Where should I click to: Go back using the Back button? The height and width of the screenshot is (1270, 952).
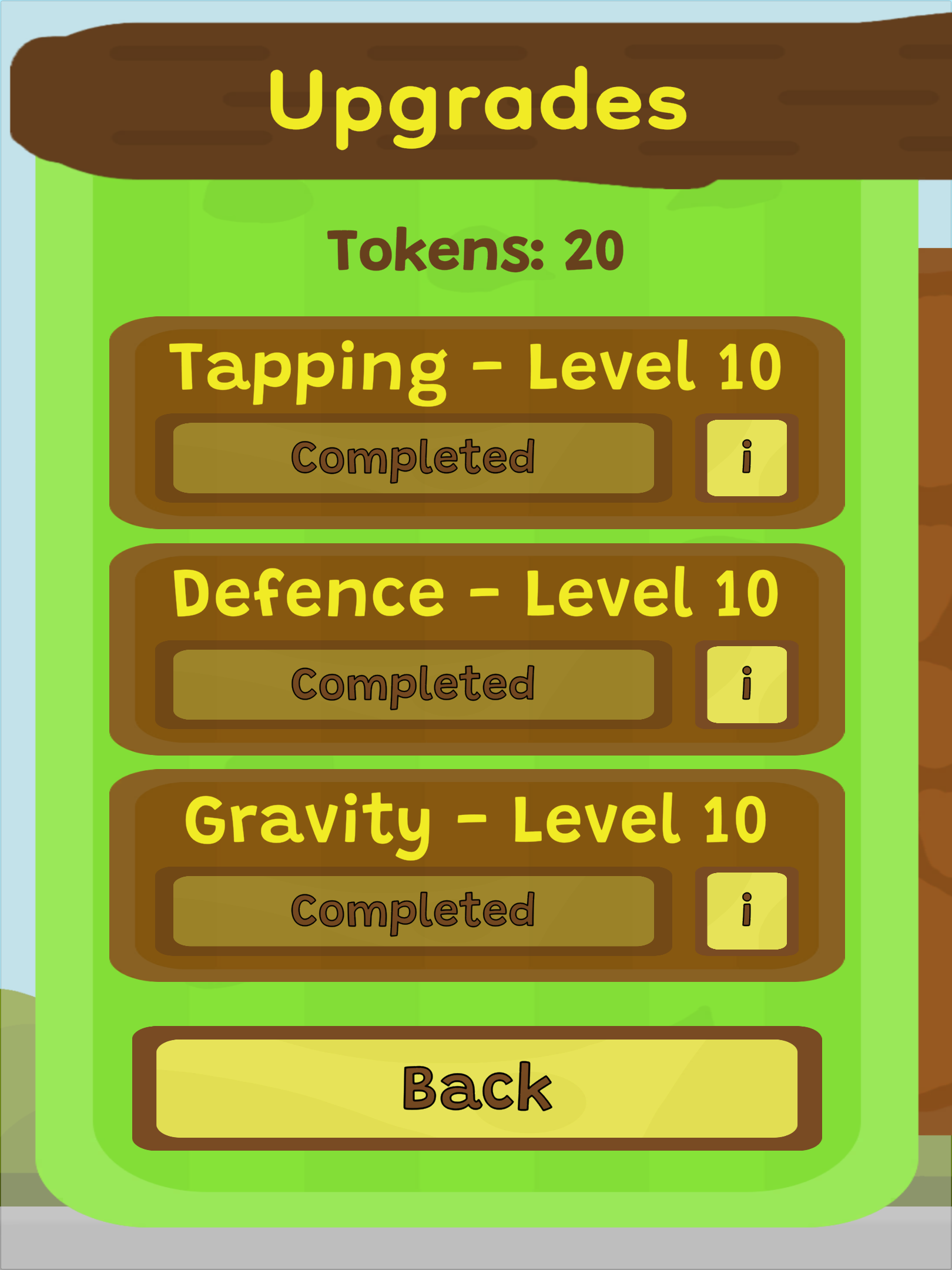tap(477, 1088)
